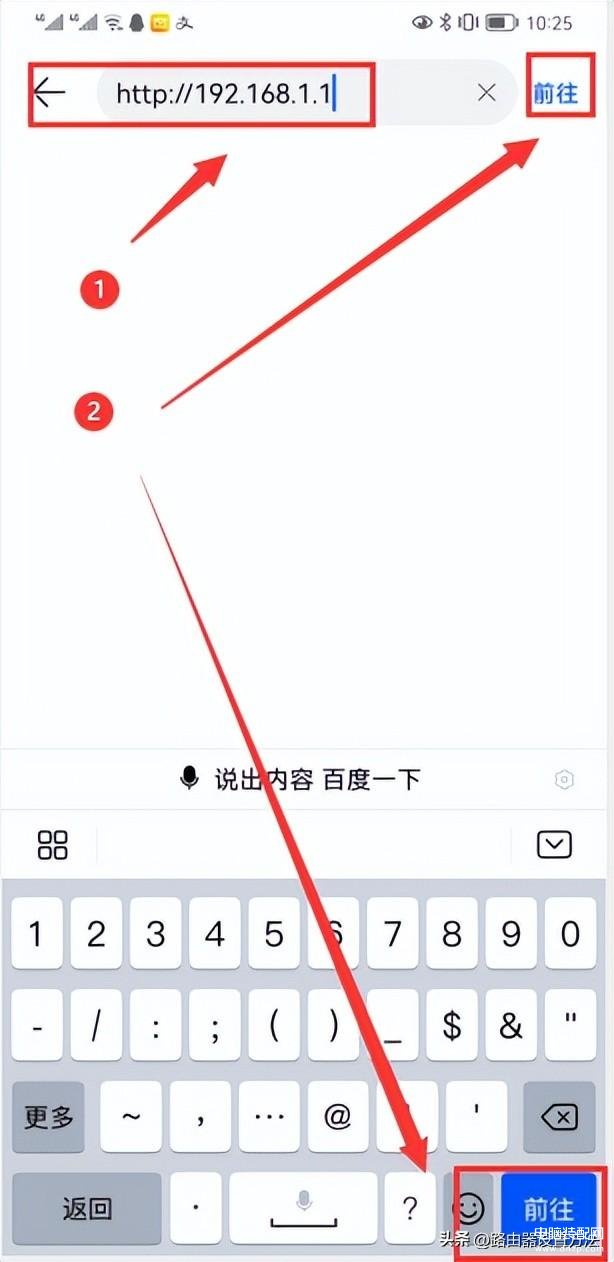
Task: Tap the back arrow beside the address bar
Action: pyautogui.click(x=49, y=92)
